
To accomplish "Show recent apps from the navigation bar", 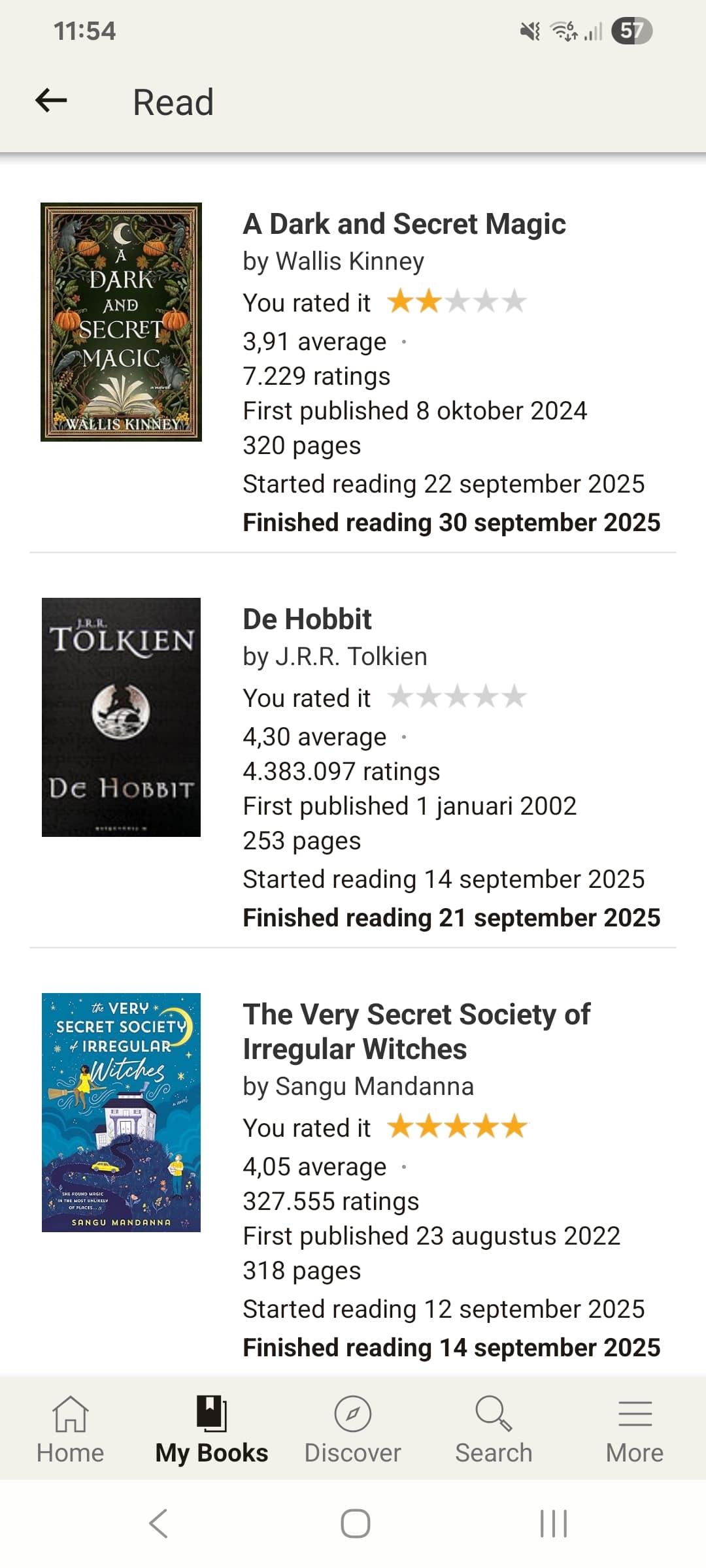I will (x=553, y=1524).
